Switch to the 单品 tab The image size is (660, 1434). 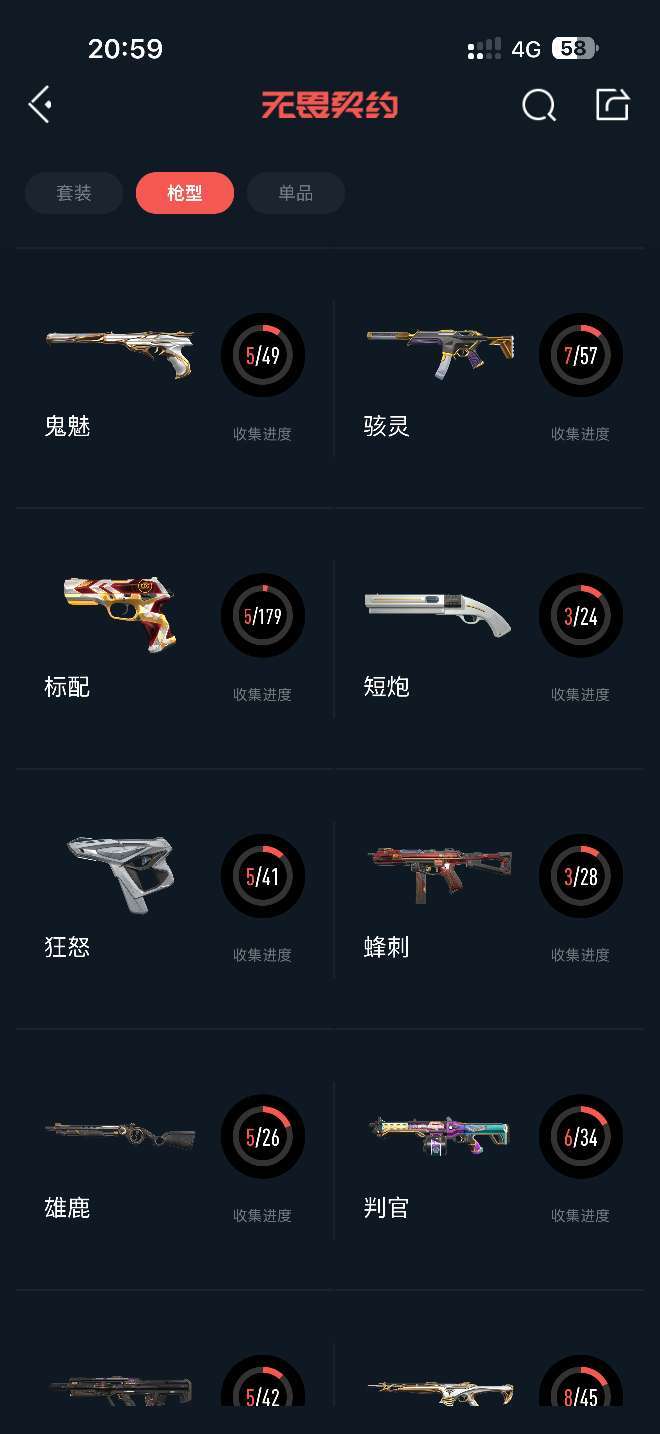click(x=296, y=193)
